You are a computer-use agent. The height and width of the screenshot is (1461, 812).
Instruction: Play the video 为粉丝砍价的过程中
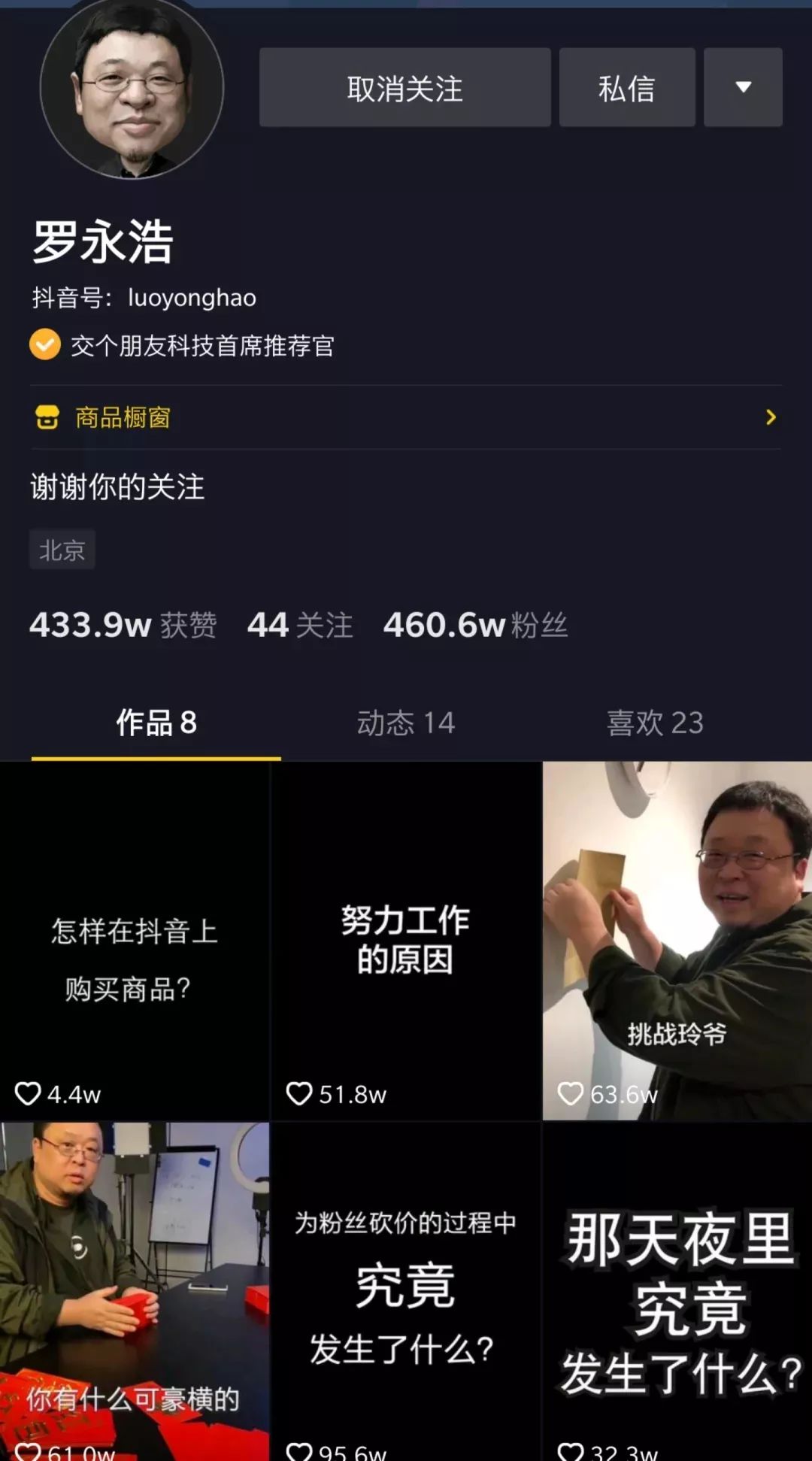(x=406, y=1292)
